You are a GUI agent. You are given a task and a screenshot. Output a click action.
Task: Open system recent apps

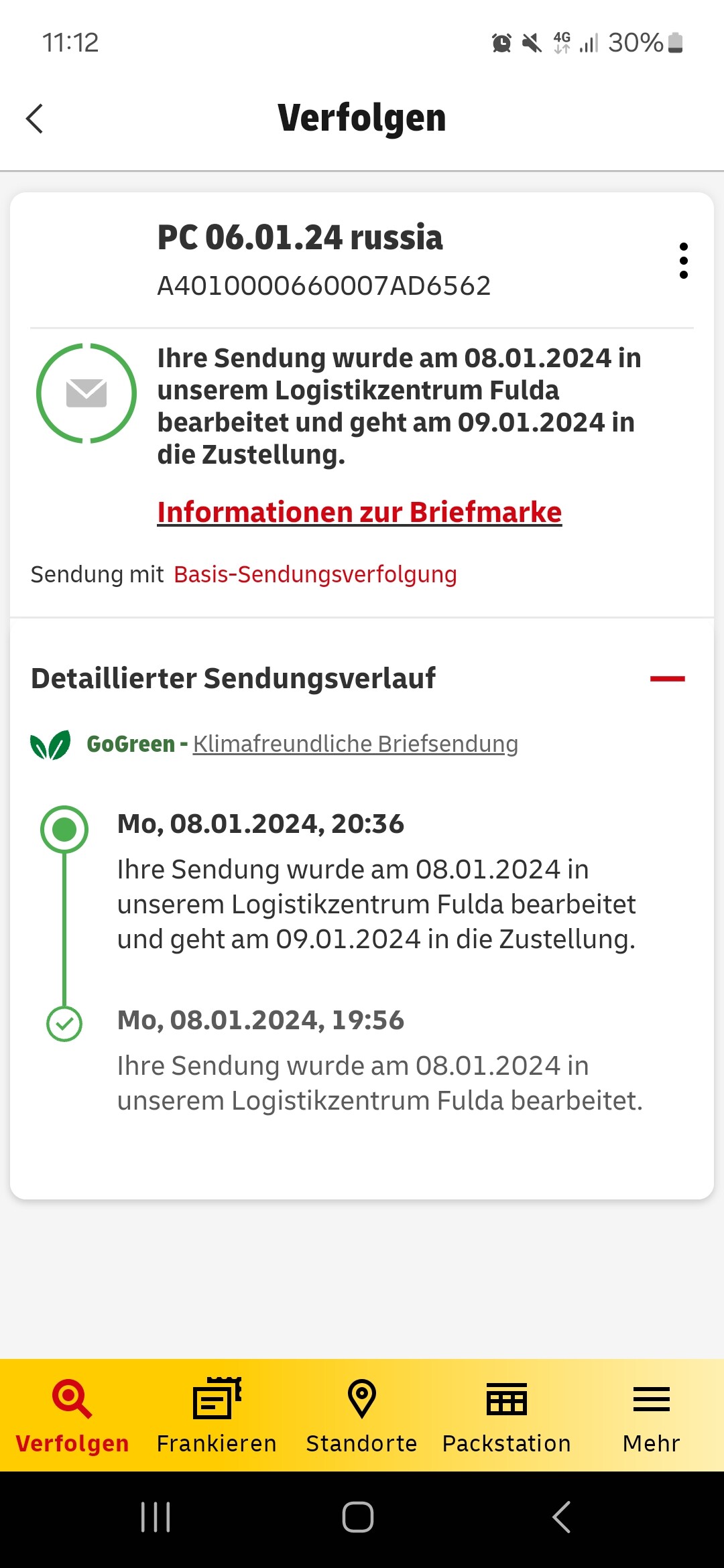[156, 1517]
